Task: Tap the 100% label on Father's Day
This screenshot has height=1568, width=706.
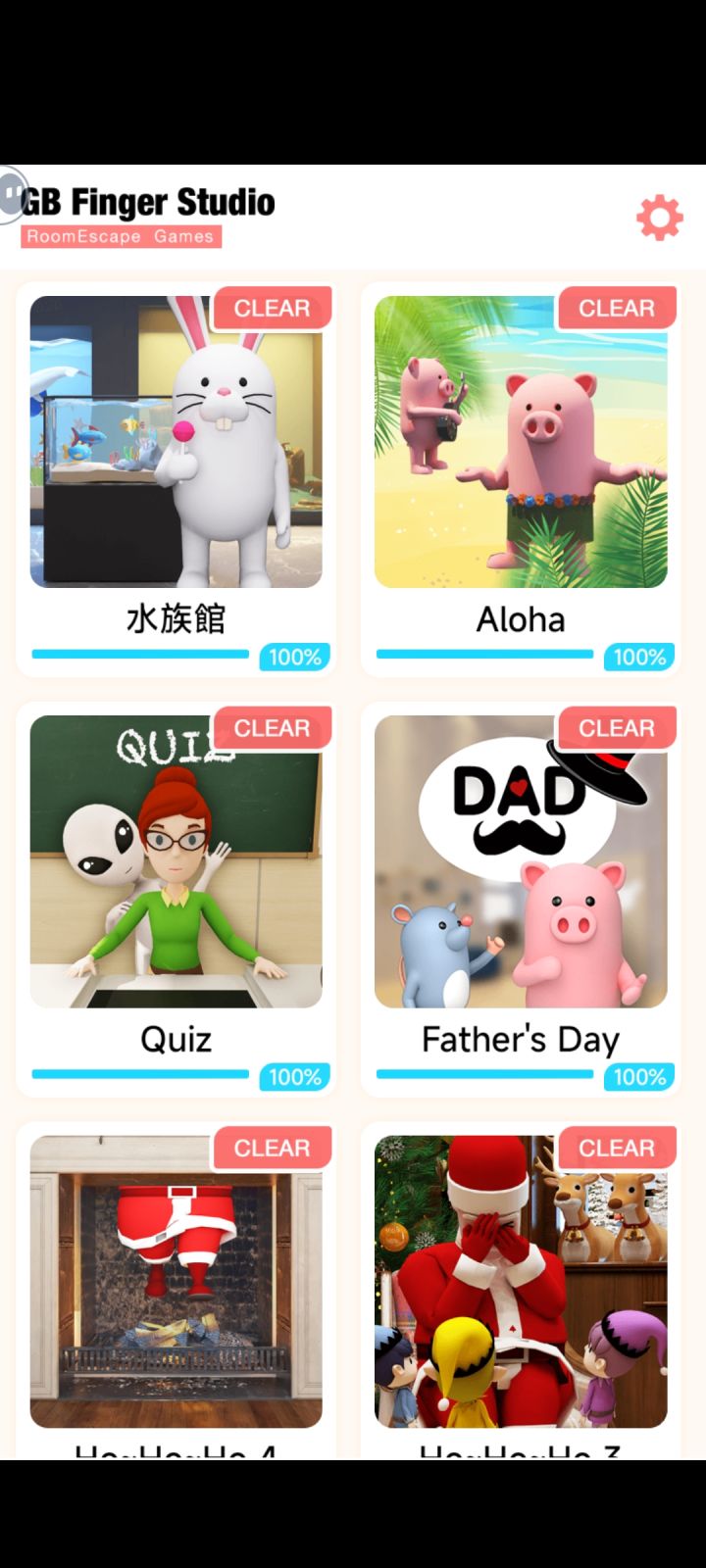Action: point(639,1076)
